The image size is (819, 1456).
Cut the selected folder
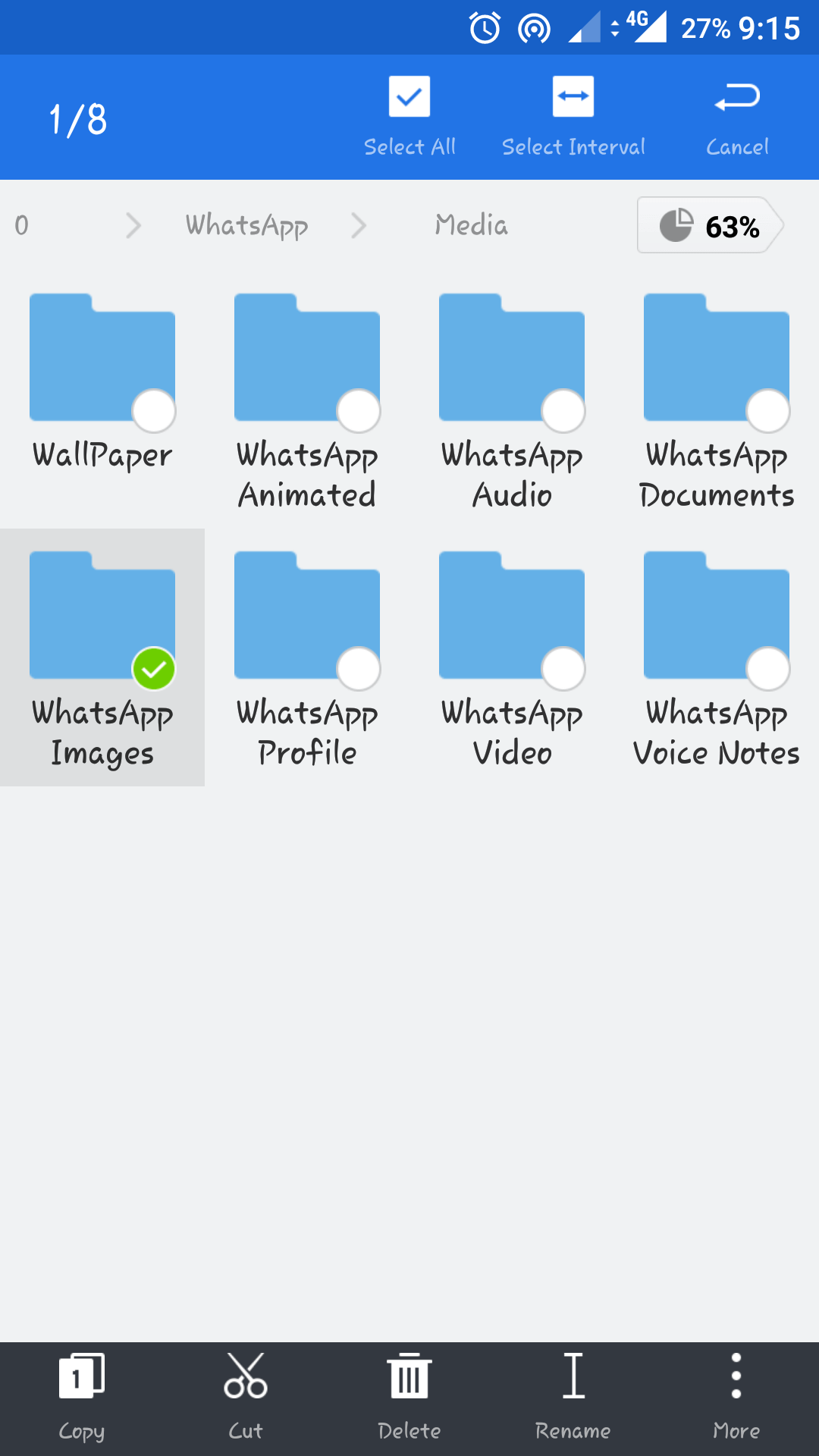click(x=246, y=1398)
